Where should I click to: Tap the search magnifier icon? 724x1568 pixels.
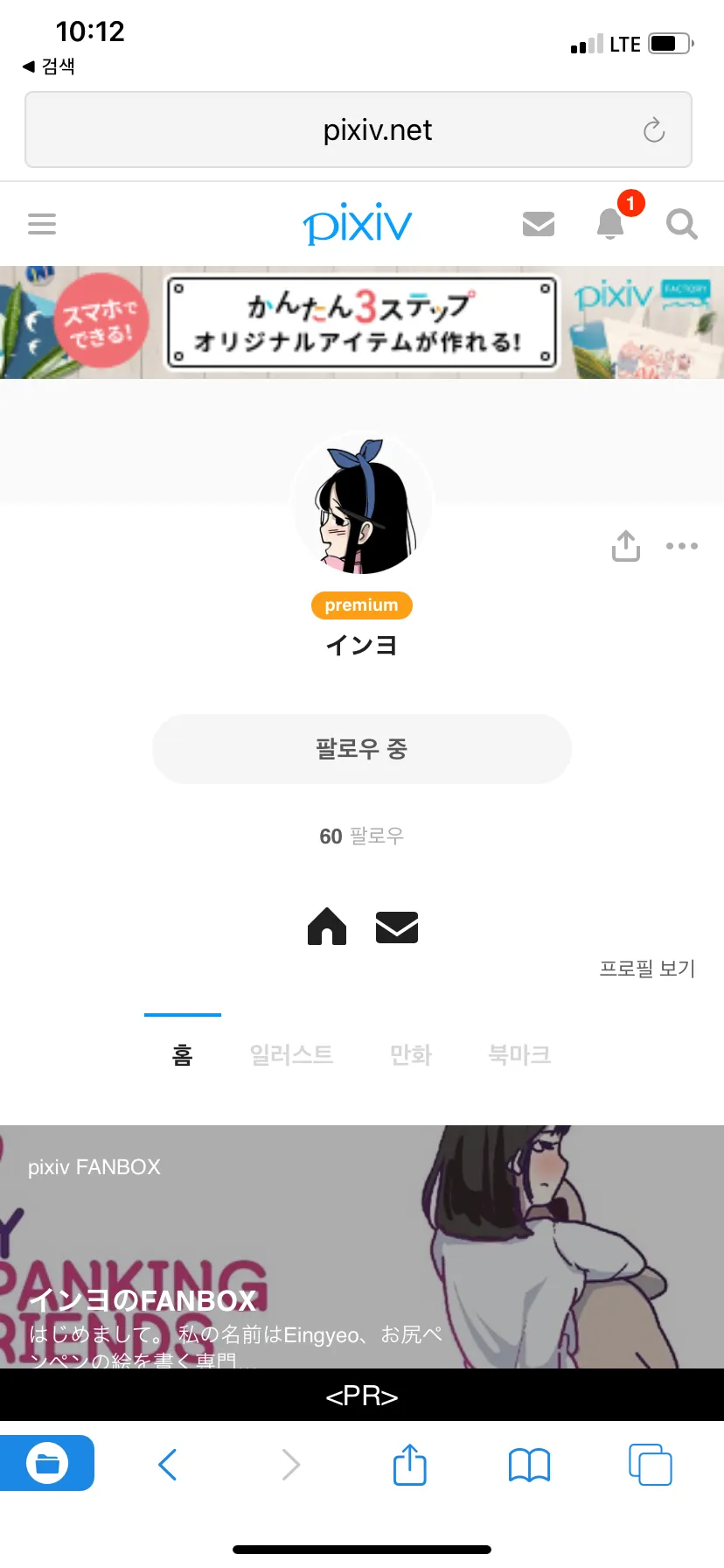[x=682, y=224]
